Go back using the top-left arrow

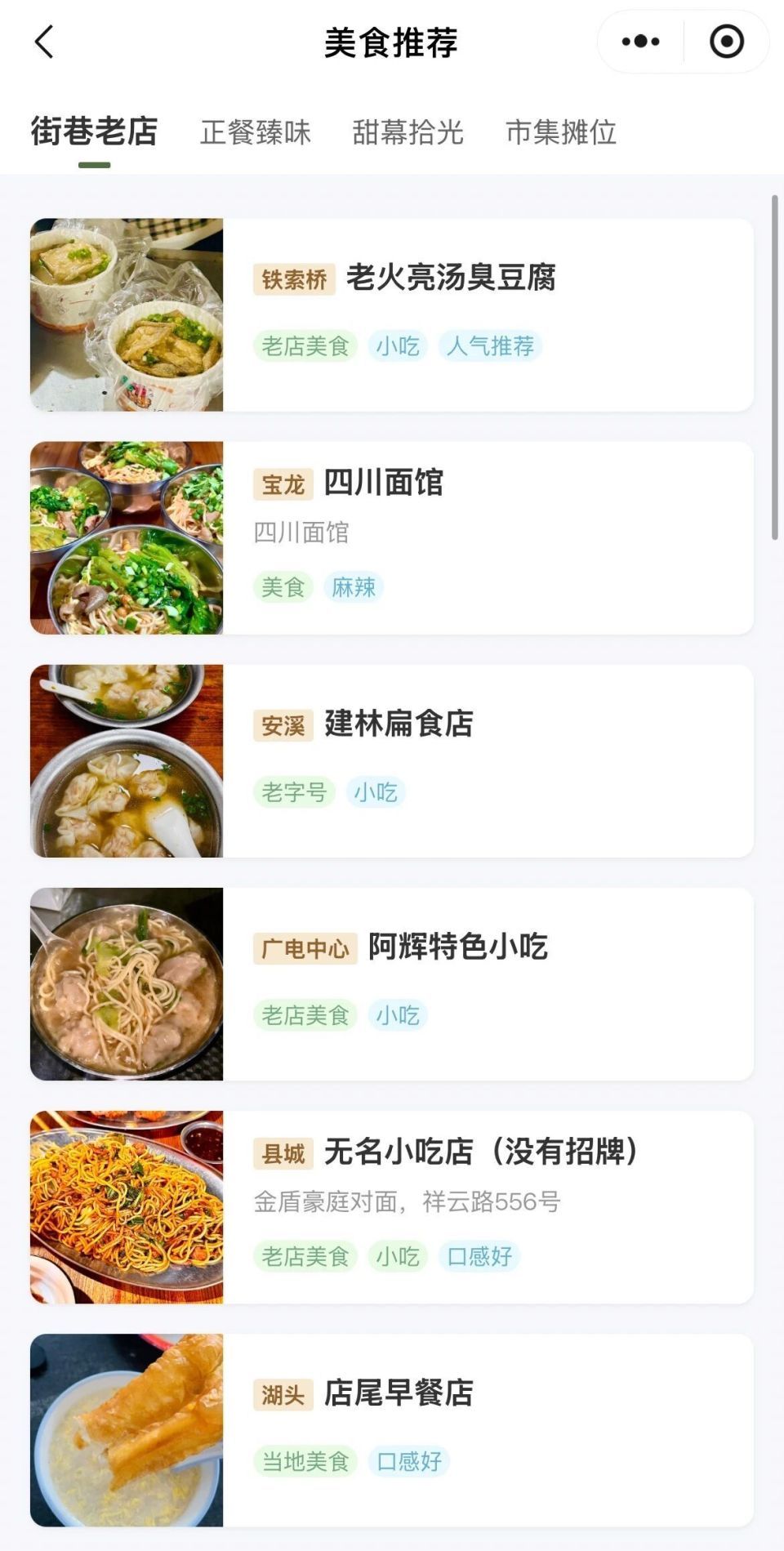[44, 42]
